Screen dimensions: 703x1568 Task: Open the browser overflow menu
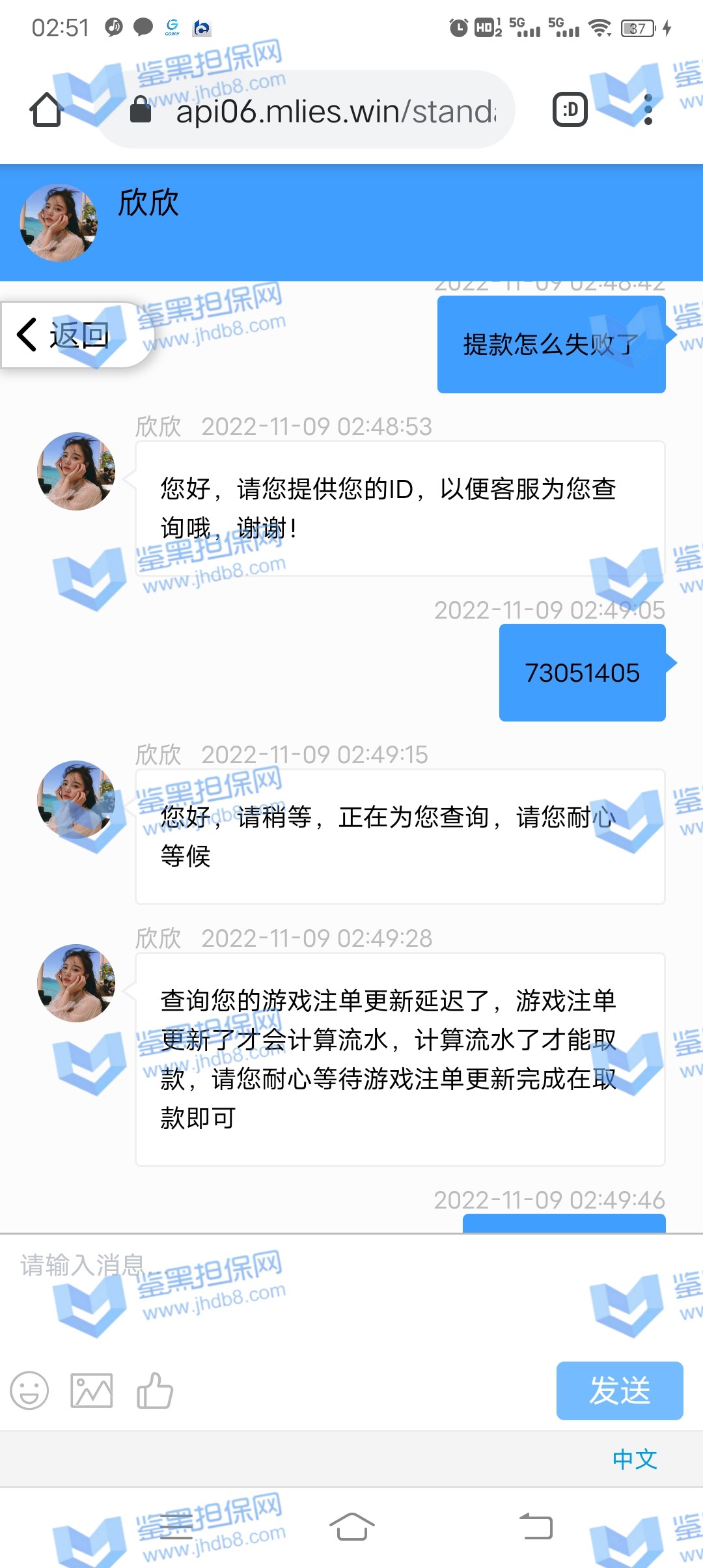[x=648, y=109]
